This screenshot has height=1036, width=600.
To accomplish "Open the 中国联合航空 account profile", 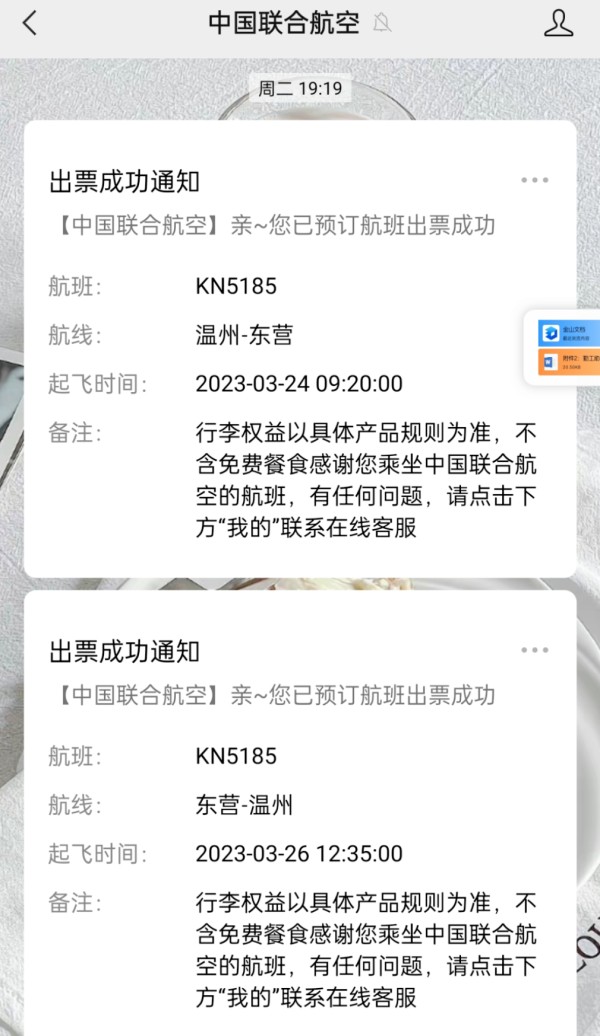I will [558, 24].
